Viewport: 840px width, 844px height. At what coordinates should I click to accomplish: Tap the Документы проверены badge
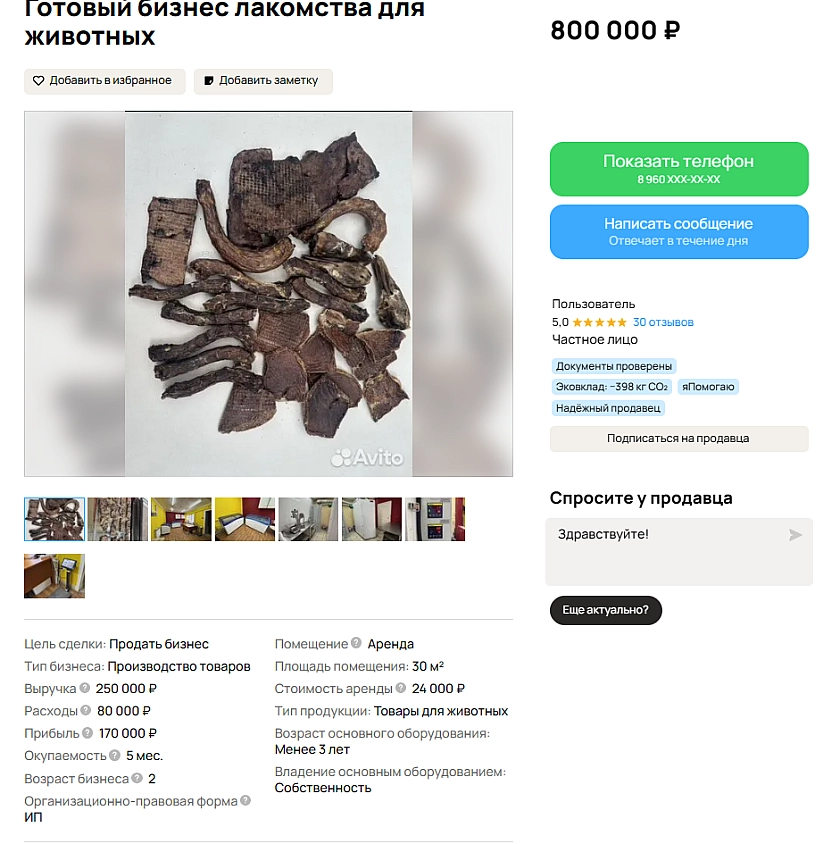pyautogui.click(x=614, y=366)
